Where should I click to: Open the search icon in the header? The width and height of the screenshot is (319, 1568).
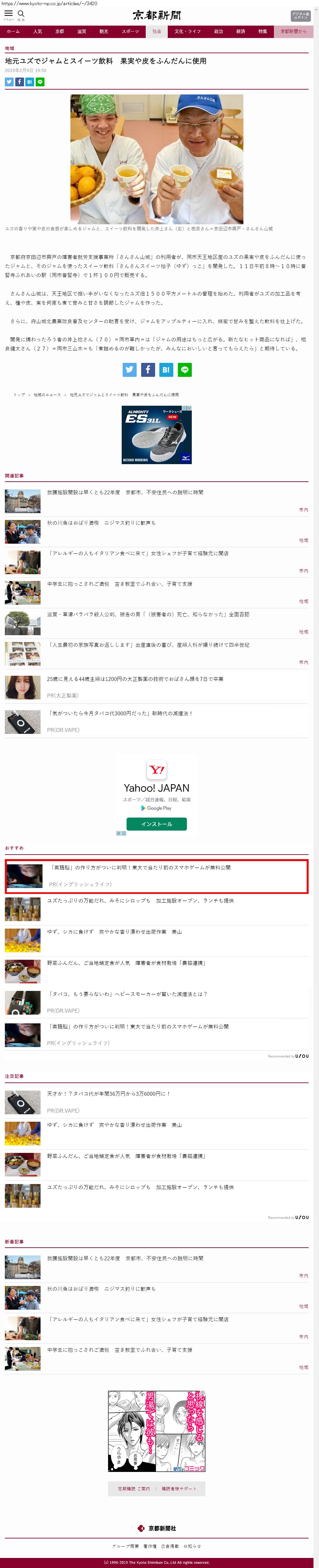tap(21, 13)
